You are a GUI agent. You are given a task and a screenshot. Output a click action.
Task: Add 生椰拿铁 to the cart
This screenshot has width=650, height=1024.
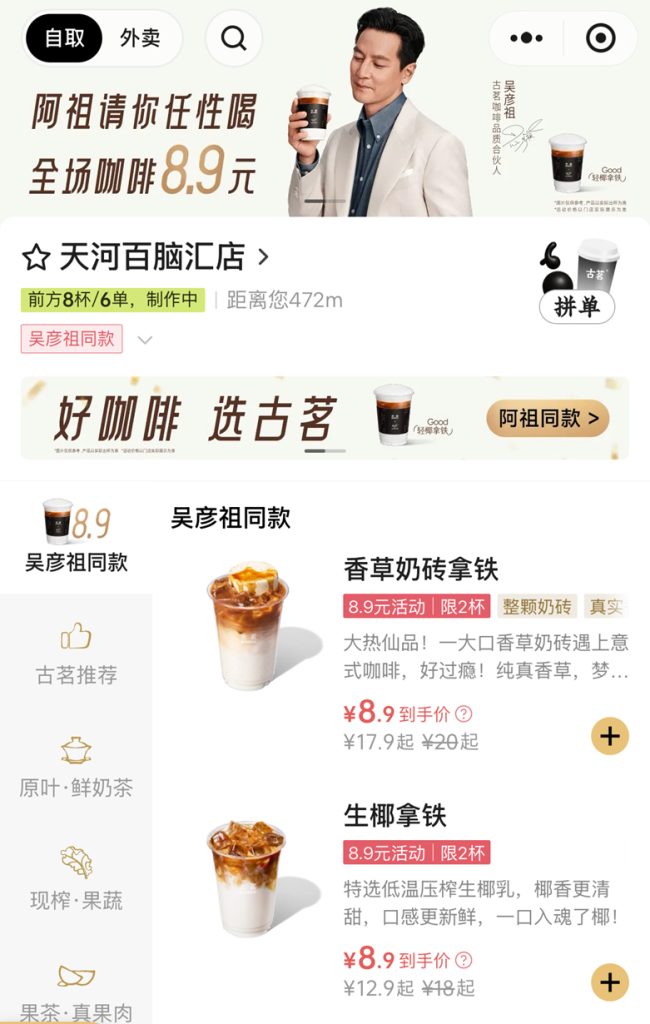[609, 982]
